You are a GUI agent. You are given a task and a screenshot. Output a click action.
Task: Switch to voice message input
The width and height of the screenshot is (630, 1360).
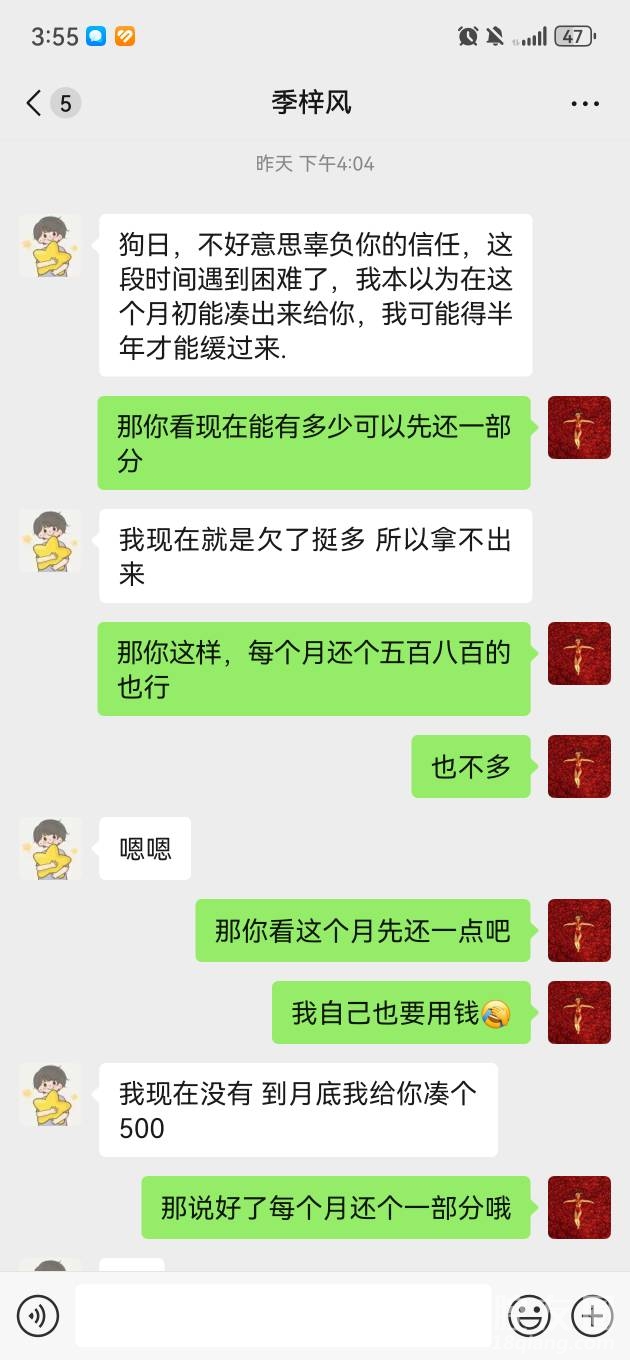[38, 1315]
